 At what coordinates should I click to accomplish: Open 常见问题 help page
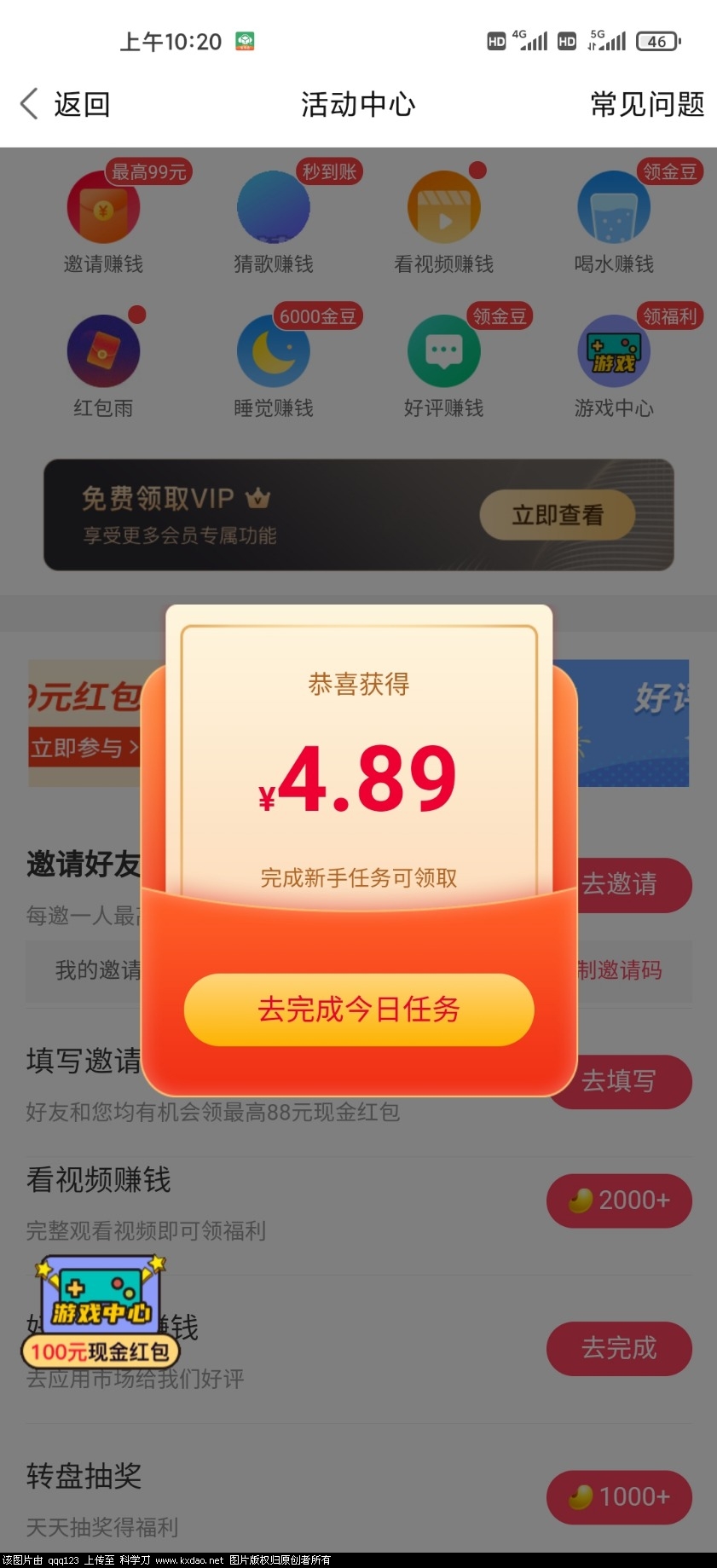click(647, 104)
